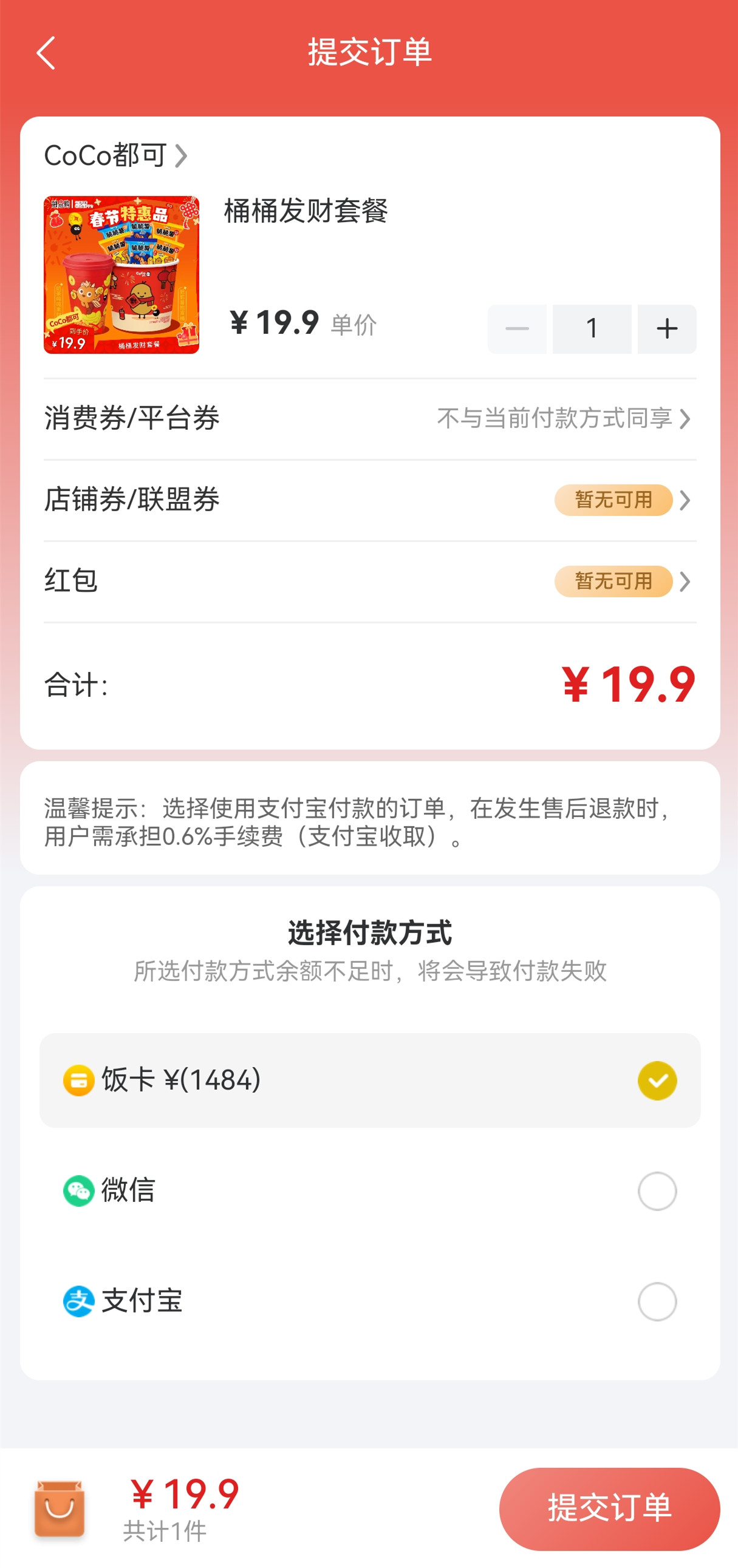View the 桶桶发财套餐 product image
Screen dimensions: 738x1568
click(121, 274)
